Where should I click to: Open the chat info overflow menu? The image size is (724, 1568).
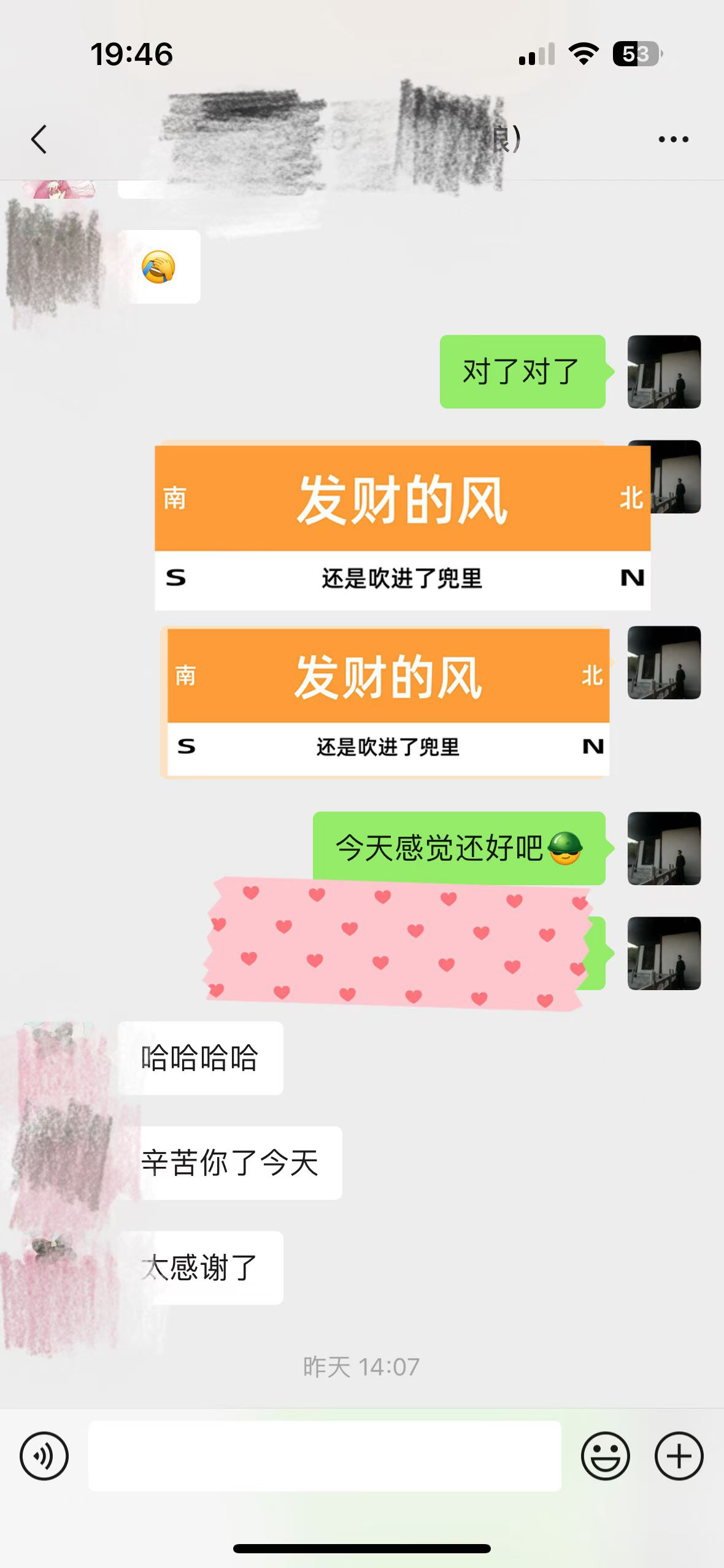tap(673, 140)
